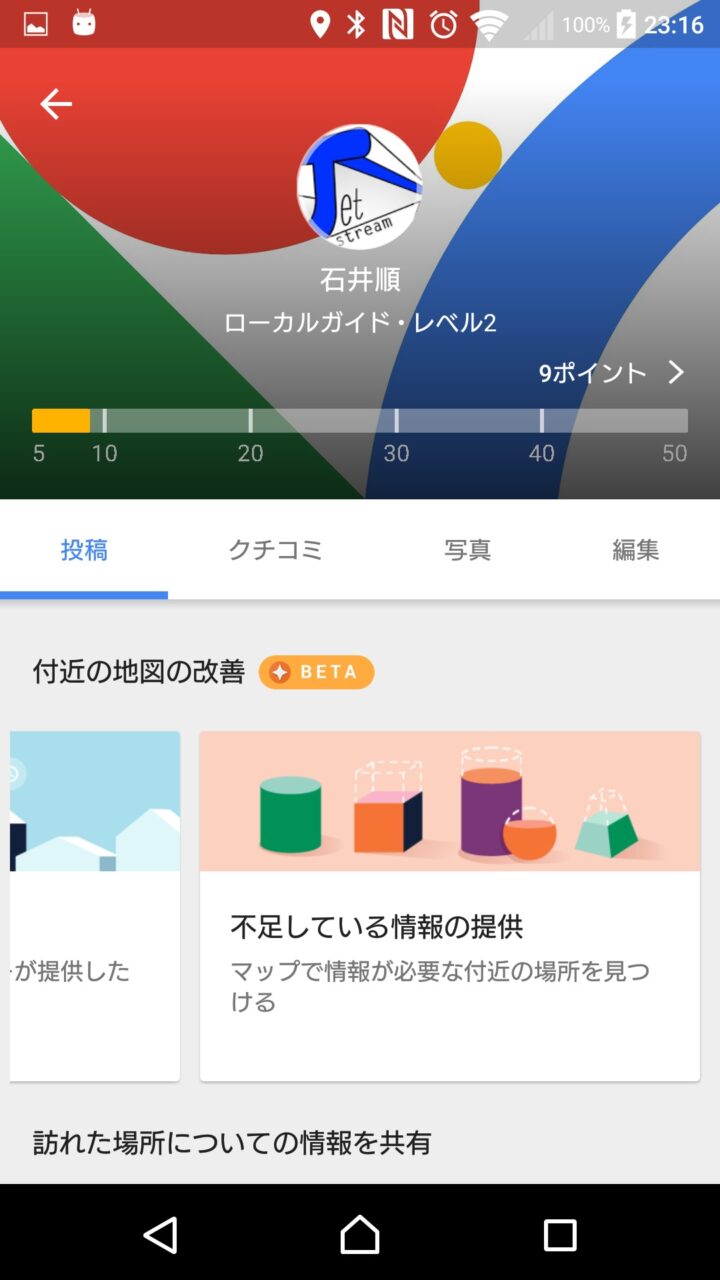Open the 写真 tab
Viewport: 720px width, 1280px height.
(467, 550)
